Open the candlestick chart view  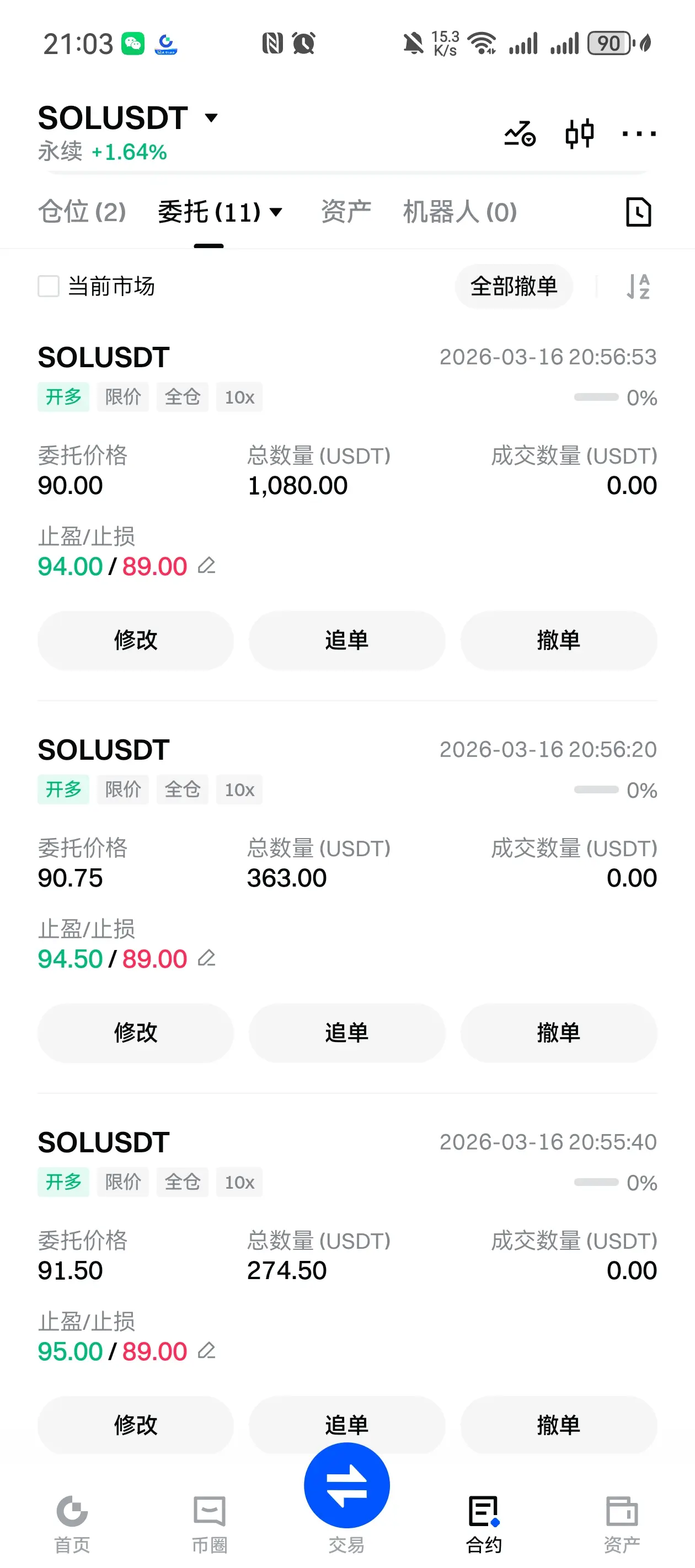(x=579, y=133)
